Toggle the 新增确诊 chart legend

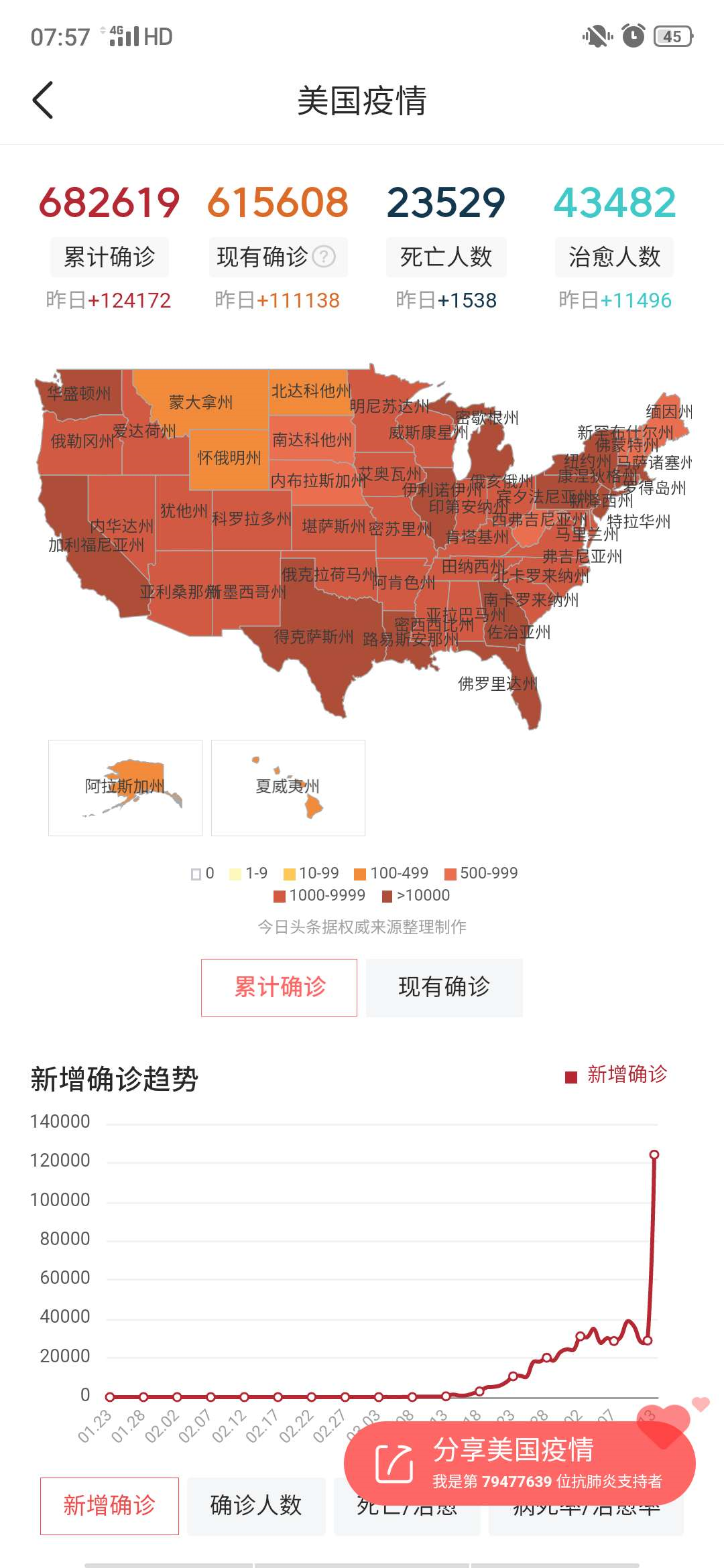click(617, 1075)
